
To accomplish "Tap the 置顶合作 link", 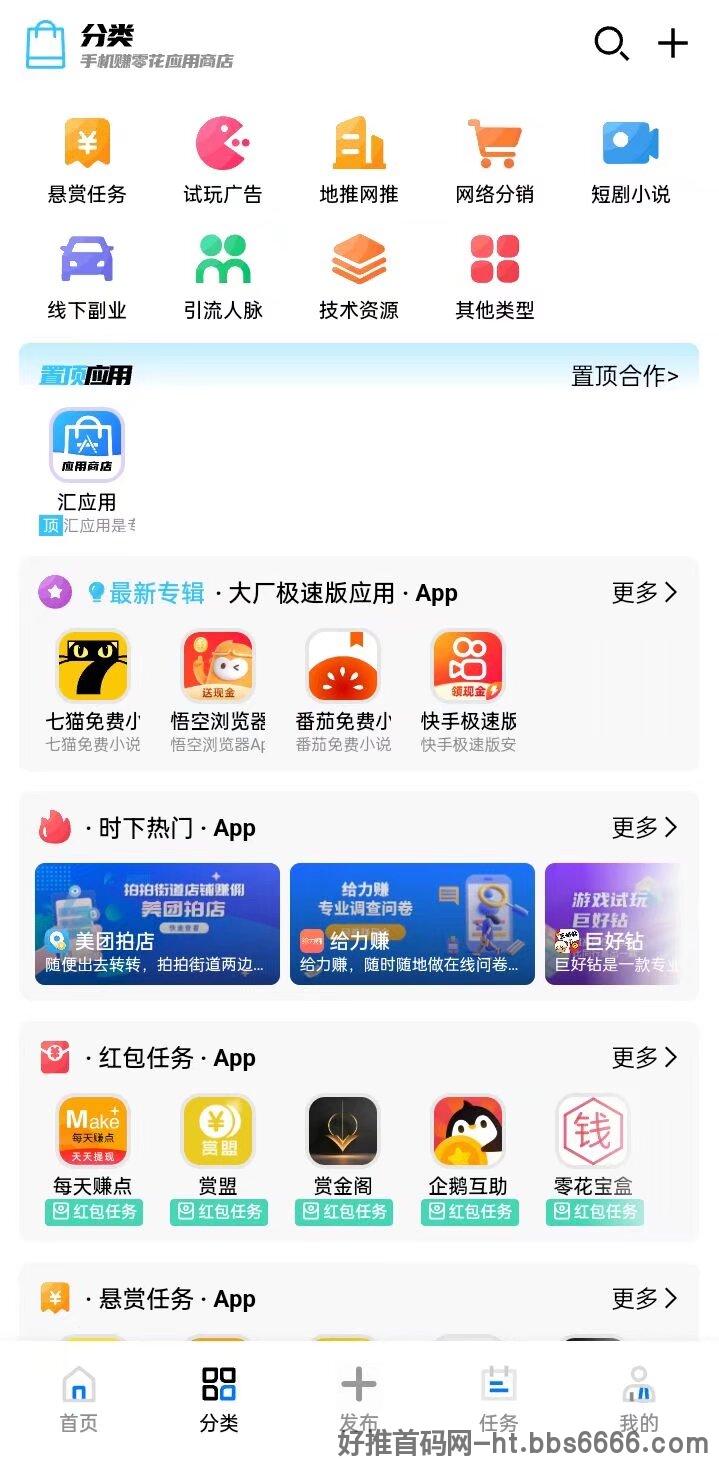I will point(624,376).
